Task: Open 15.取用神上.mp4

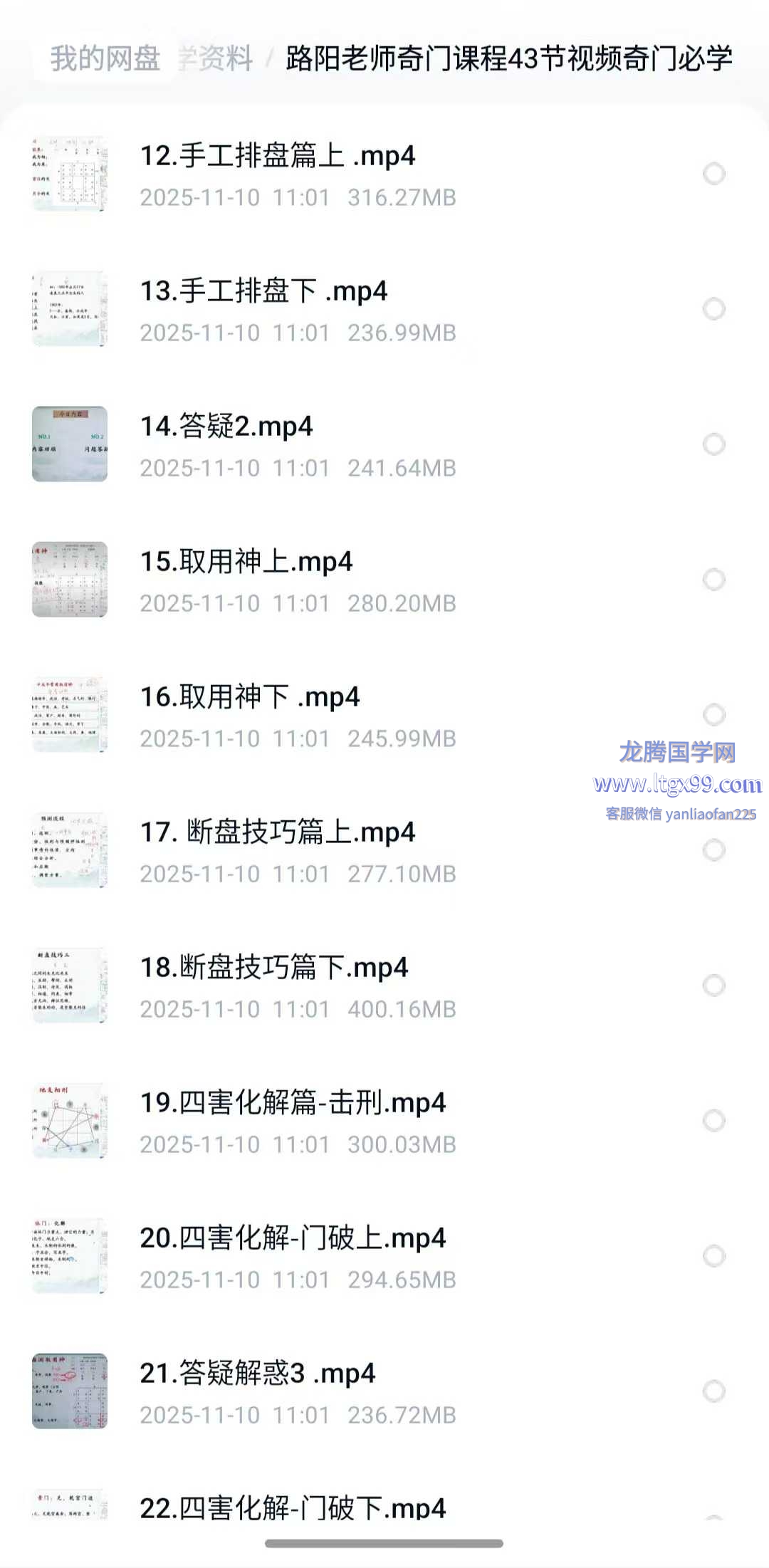Action: (246, 562)
